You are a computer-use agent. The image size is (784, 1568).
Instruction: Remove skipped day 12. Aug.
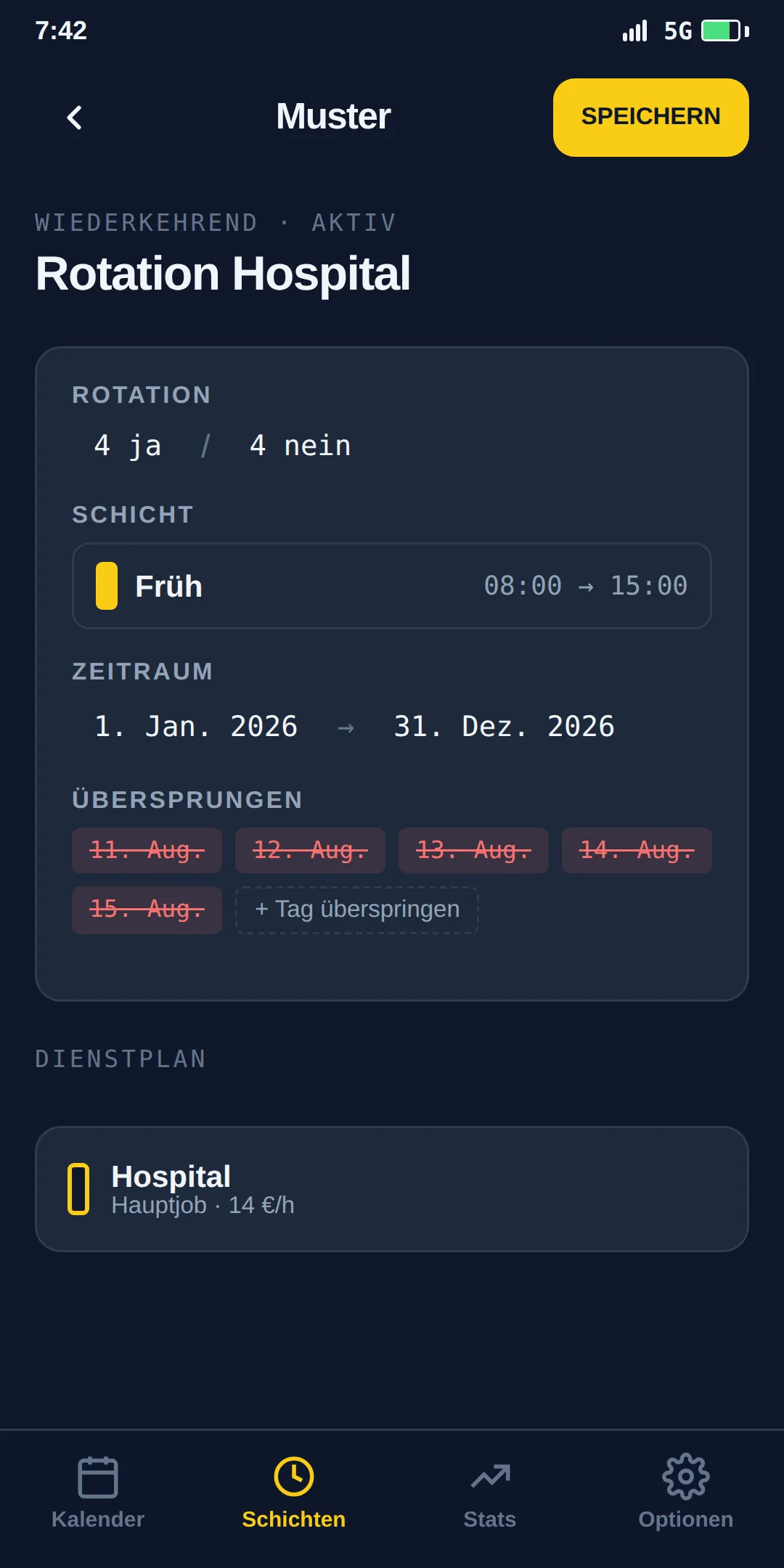tap(310, 850)
